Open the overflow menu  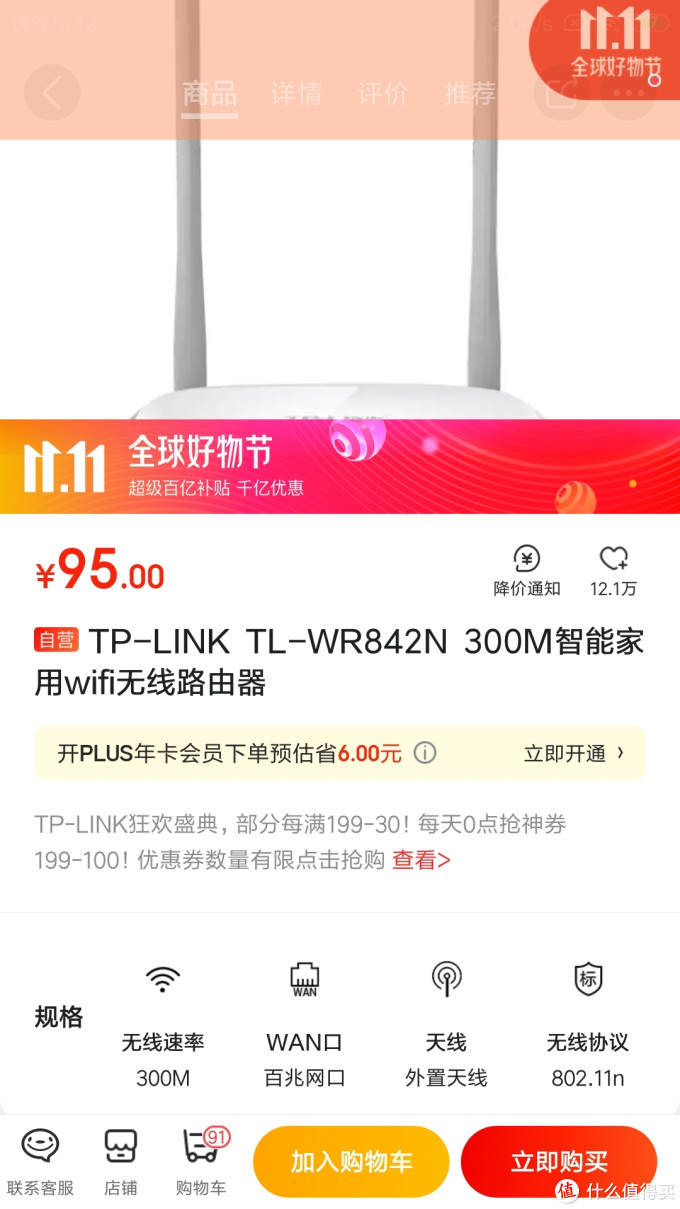pyautogui.click(x=630, y=94)
